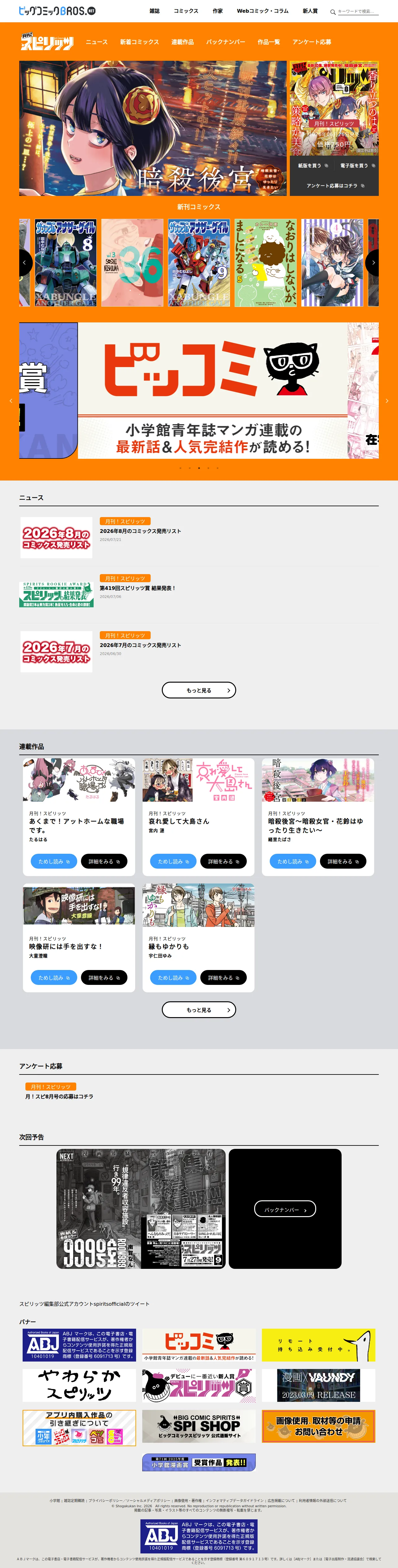398x1568 pixels.
Task: Open news 2026年8月のコミックス発売リスト
Action: [140, 531]
